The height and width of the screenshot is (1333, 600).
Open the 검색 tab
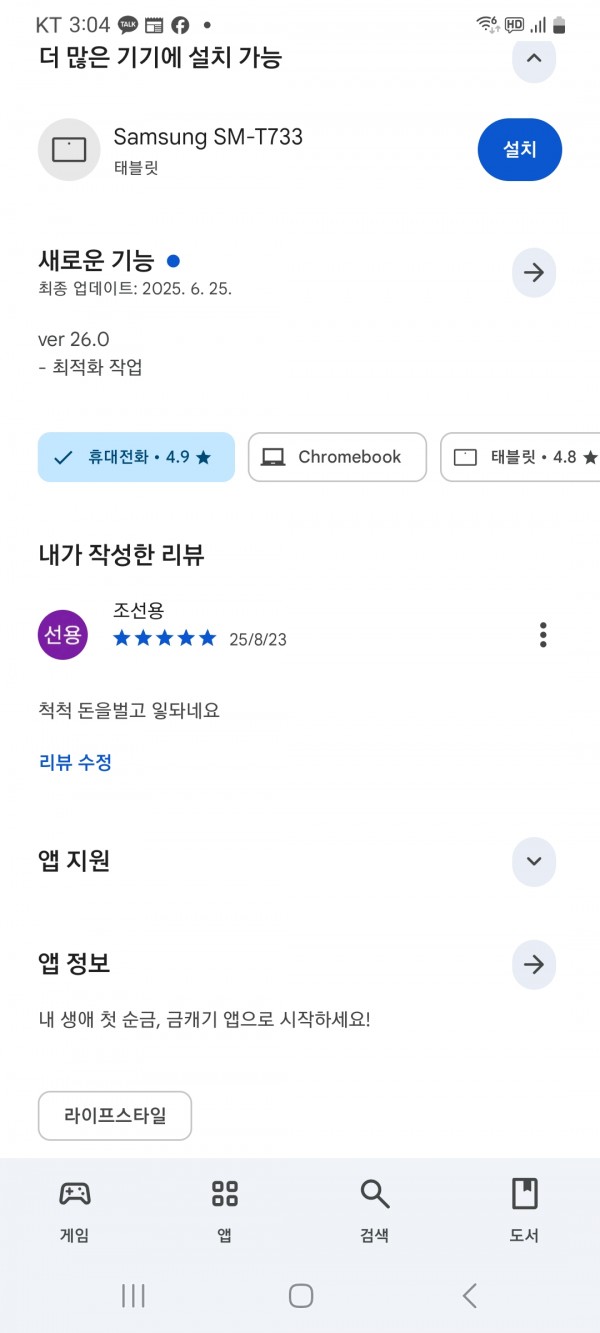click(375, 1209)
